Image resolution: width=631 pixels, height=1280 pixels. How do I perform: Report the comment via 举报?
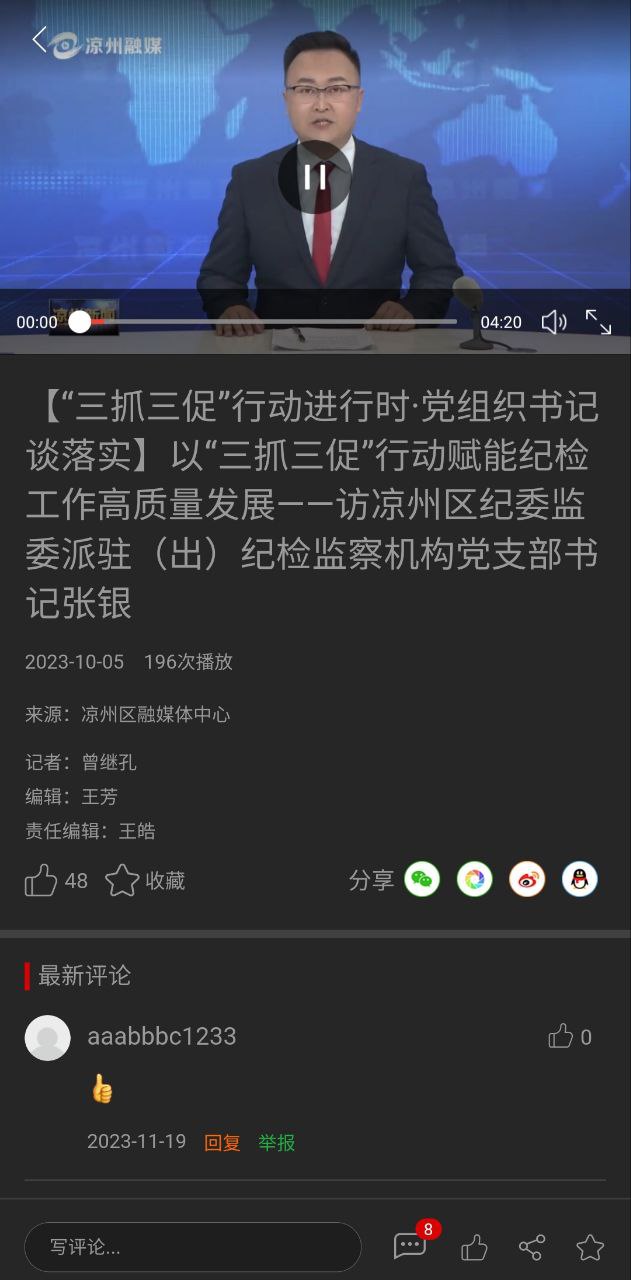(x=277, y=1143)
